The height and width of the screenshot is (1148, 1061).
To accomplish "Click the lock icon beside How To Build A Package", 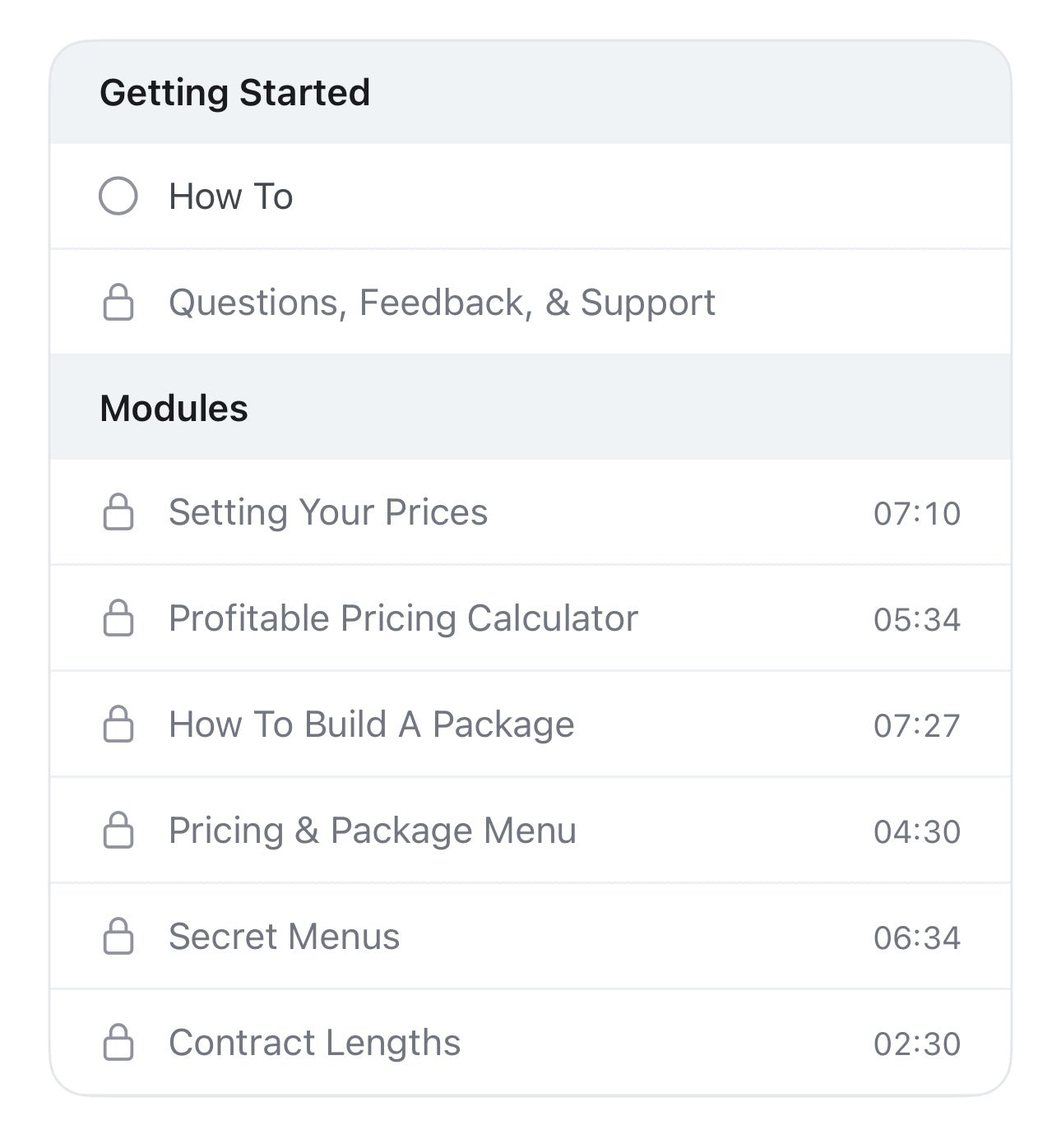I will coord(118,724).
